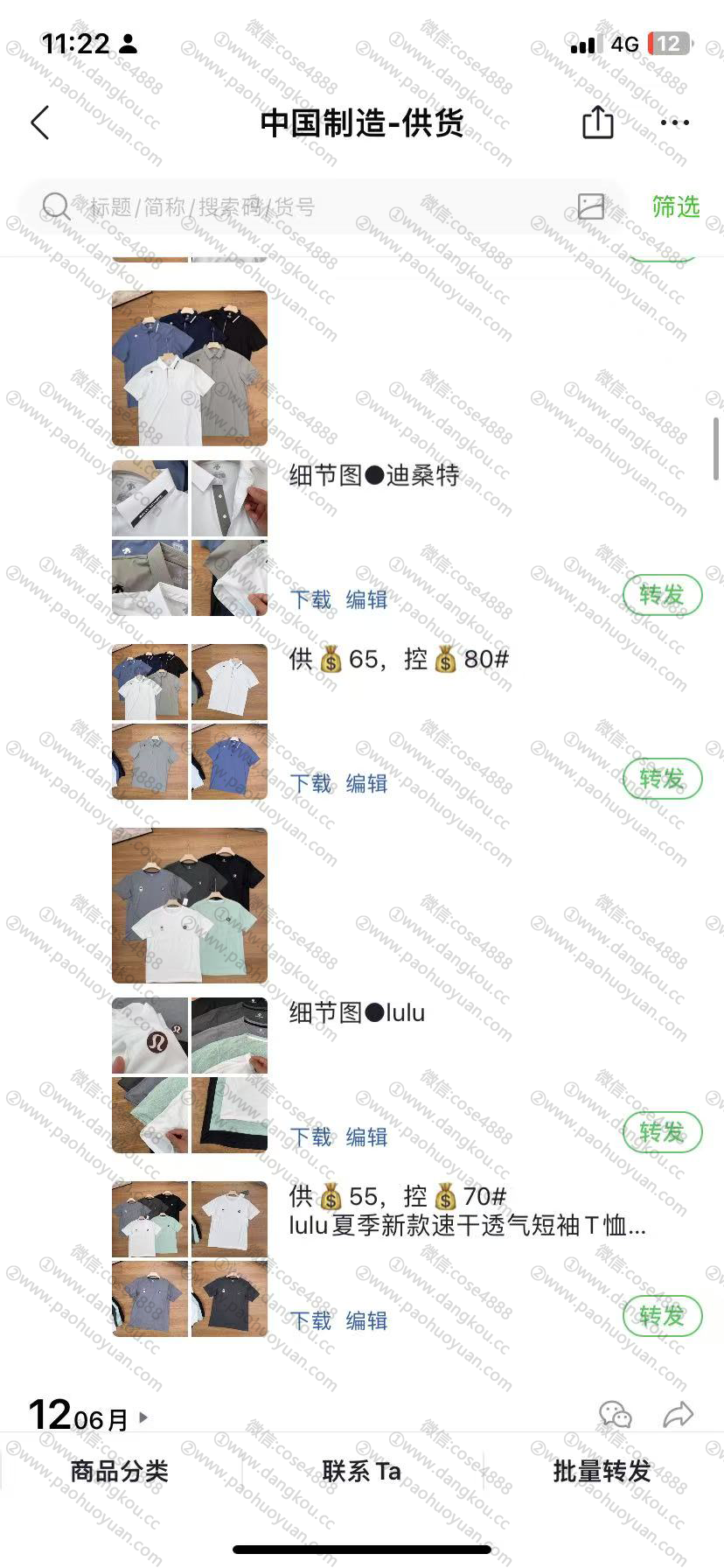
Task: Open the three-dot overflow menu
Action: 675,123
